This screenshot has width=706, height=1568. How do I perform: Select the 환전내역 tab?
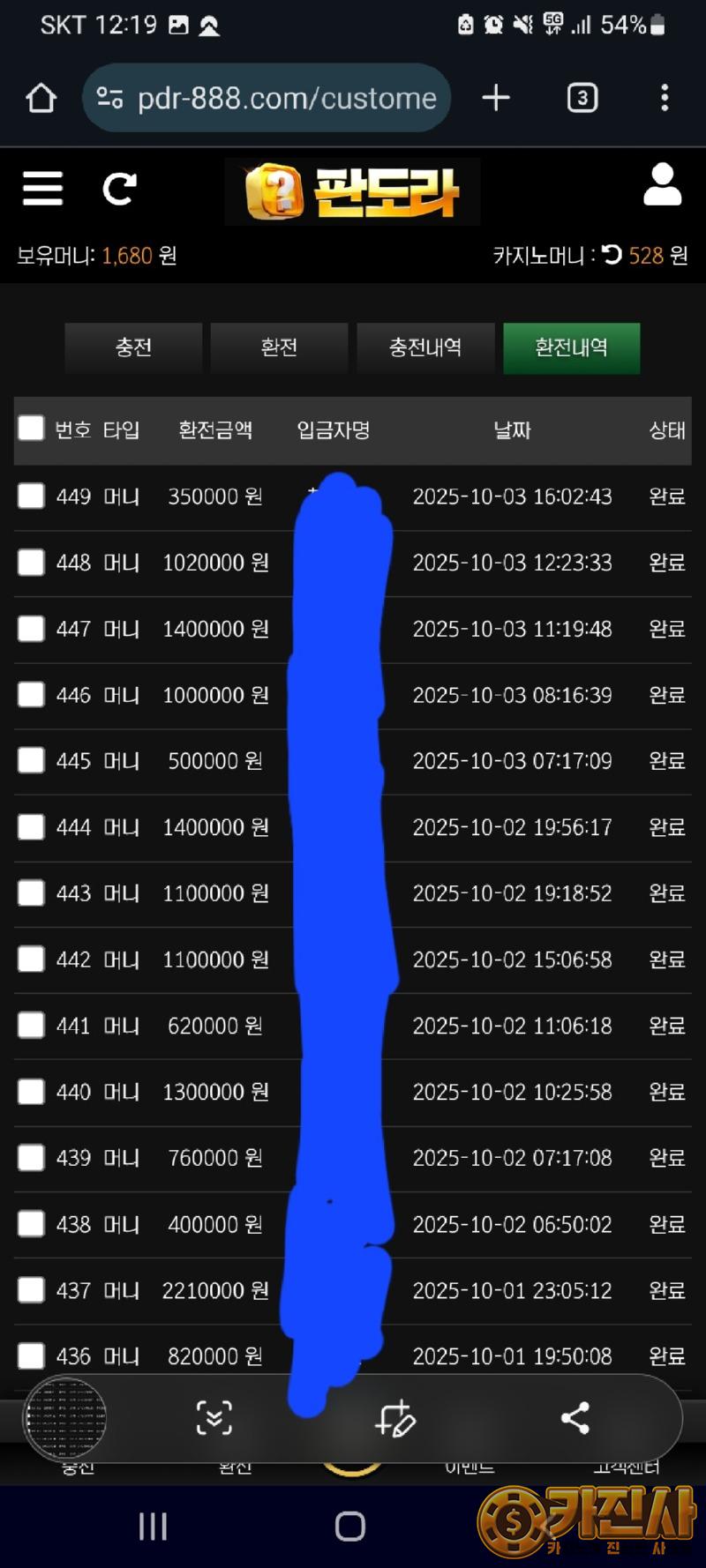[571, 347]
